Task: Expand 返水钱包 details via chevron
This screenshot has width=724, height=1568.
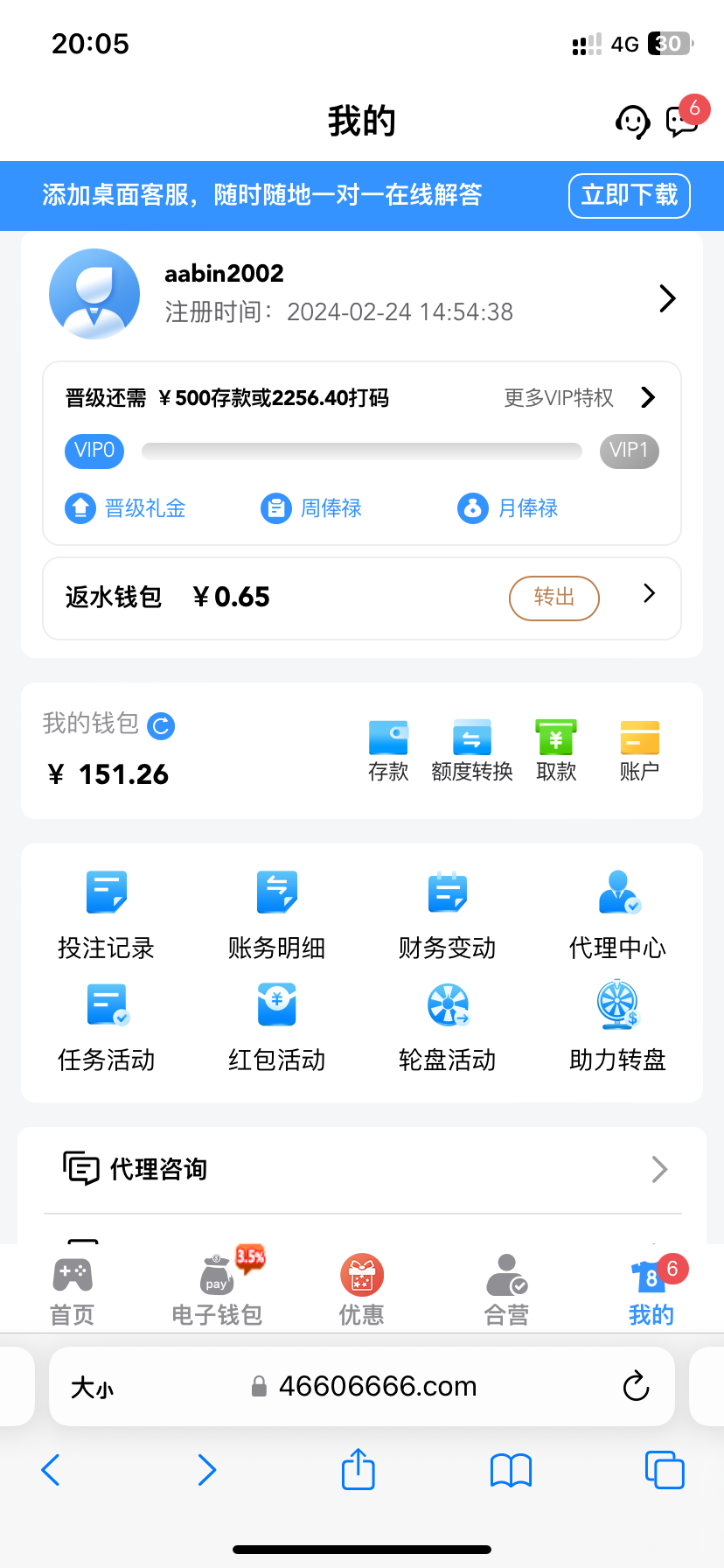Action: point(648,593)
